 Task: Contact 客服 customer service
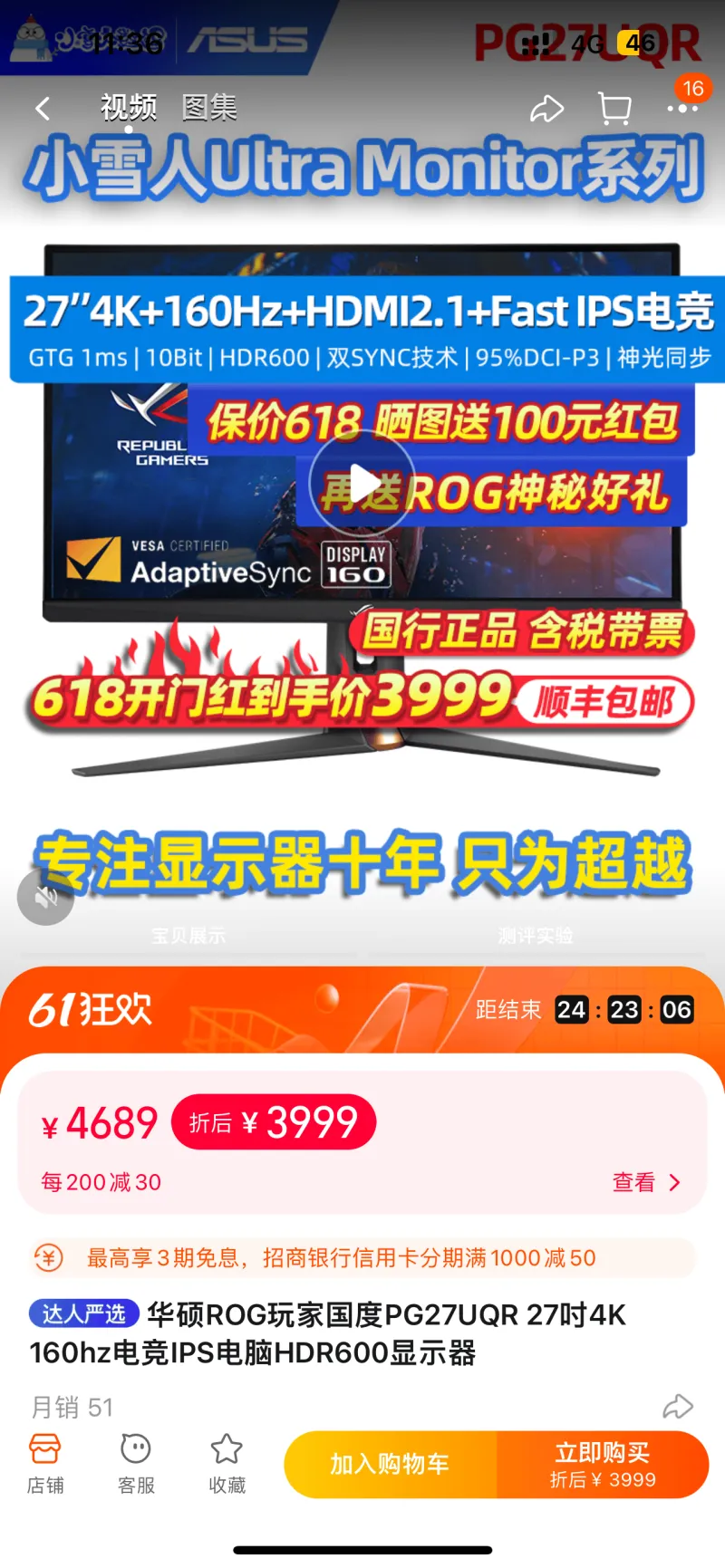(x=136, y=1463)
